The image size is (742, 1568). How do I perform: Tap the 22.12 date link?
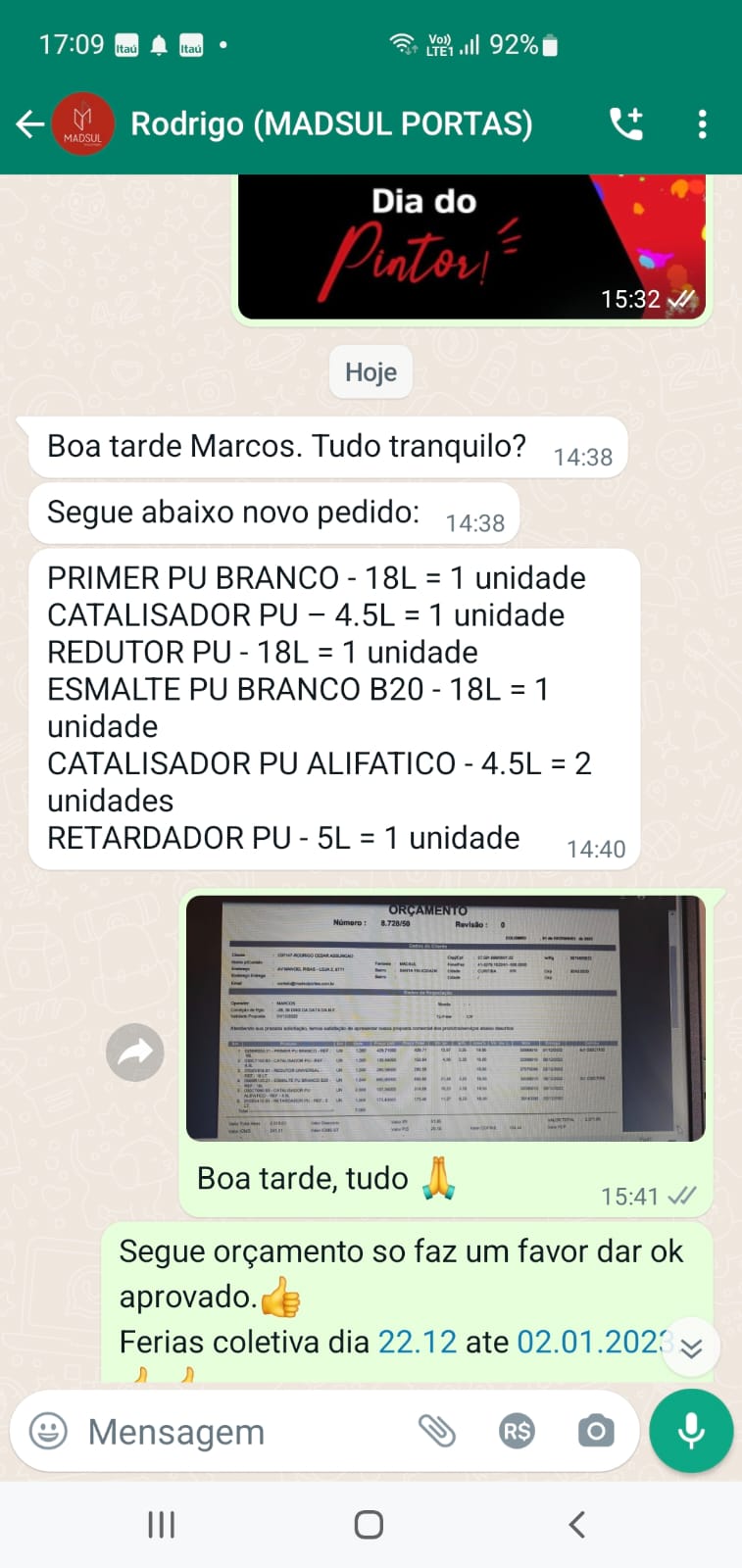(x=418, y=1342)
